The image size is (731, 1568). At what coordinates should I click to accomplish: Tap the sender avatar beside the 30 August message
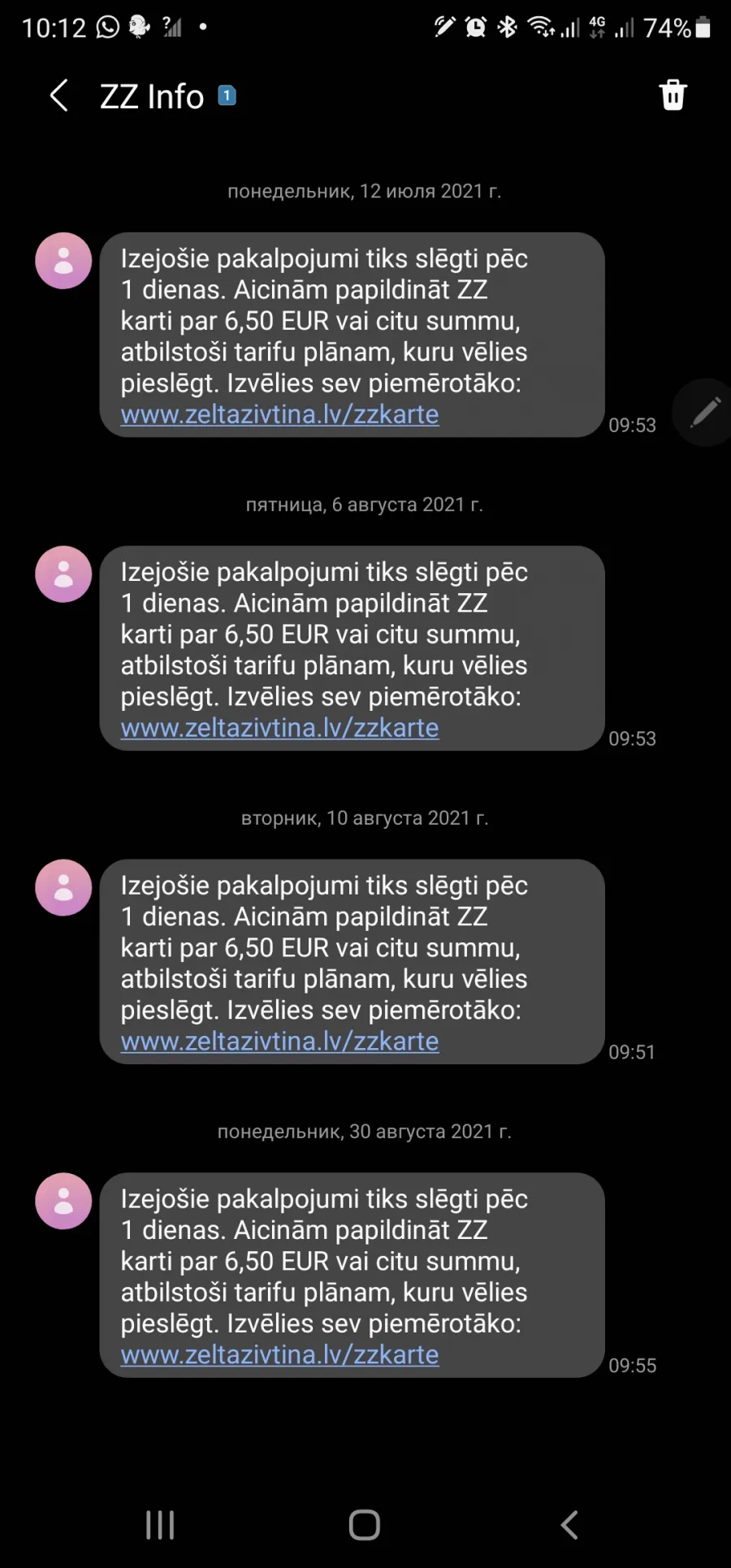click(x=63, y=1201)
